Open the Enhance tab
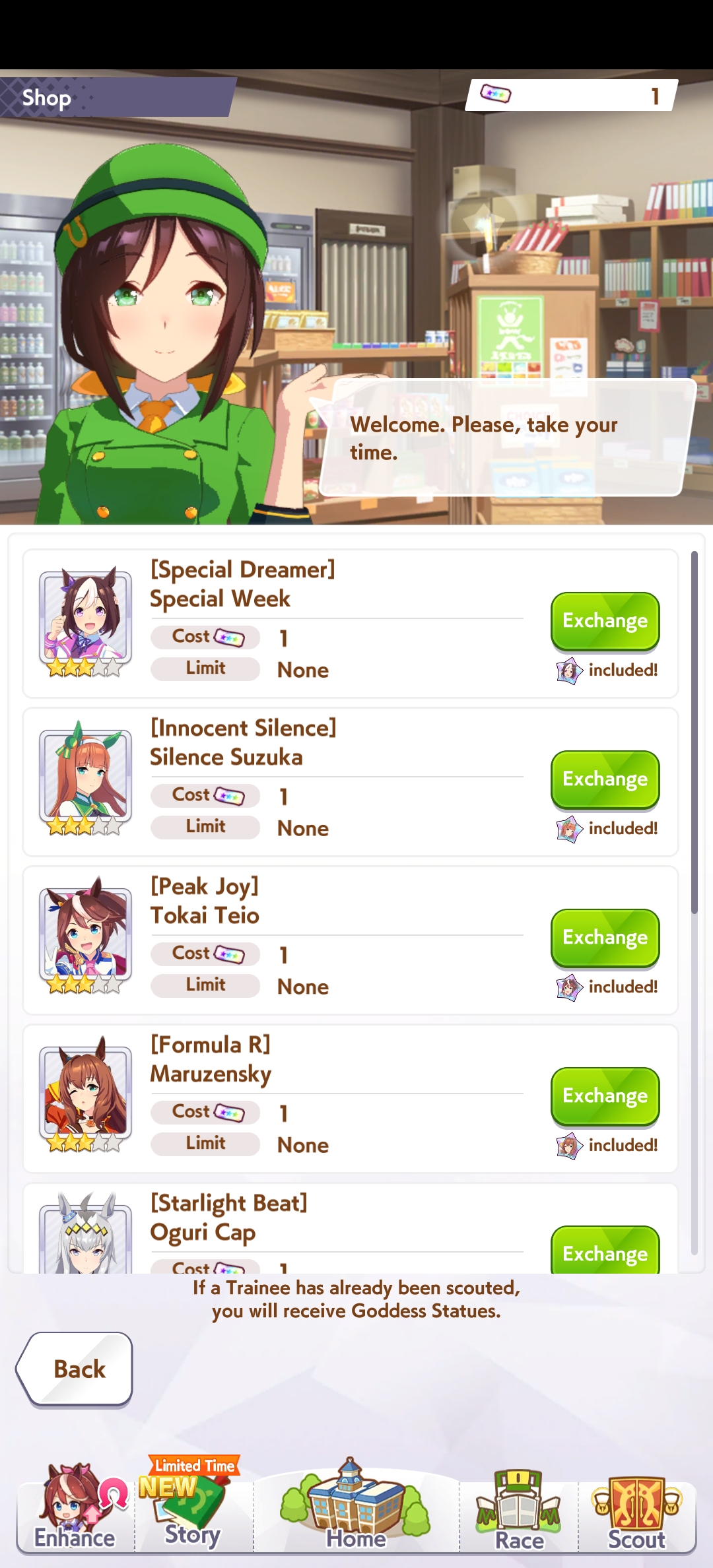 coord(75,1511)
